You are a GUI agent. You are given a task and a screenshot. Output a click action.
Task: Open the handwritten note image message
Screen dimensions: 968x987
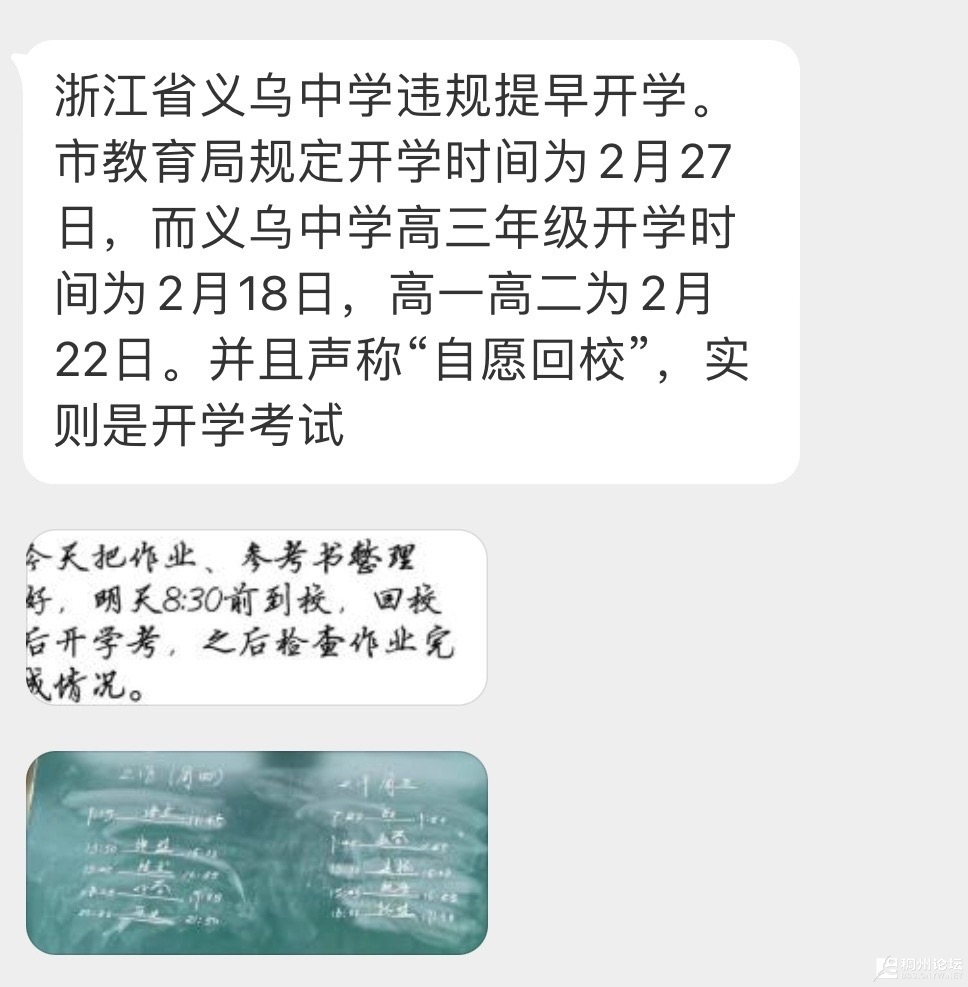pyautogui.click(x=256, y=617)
